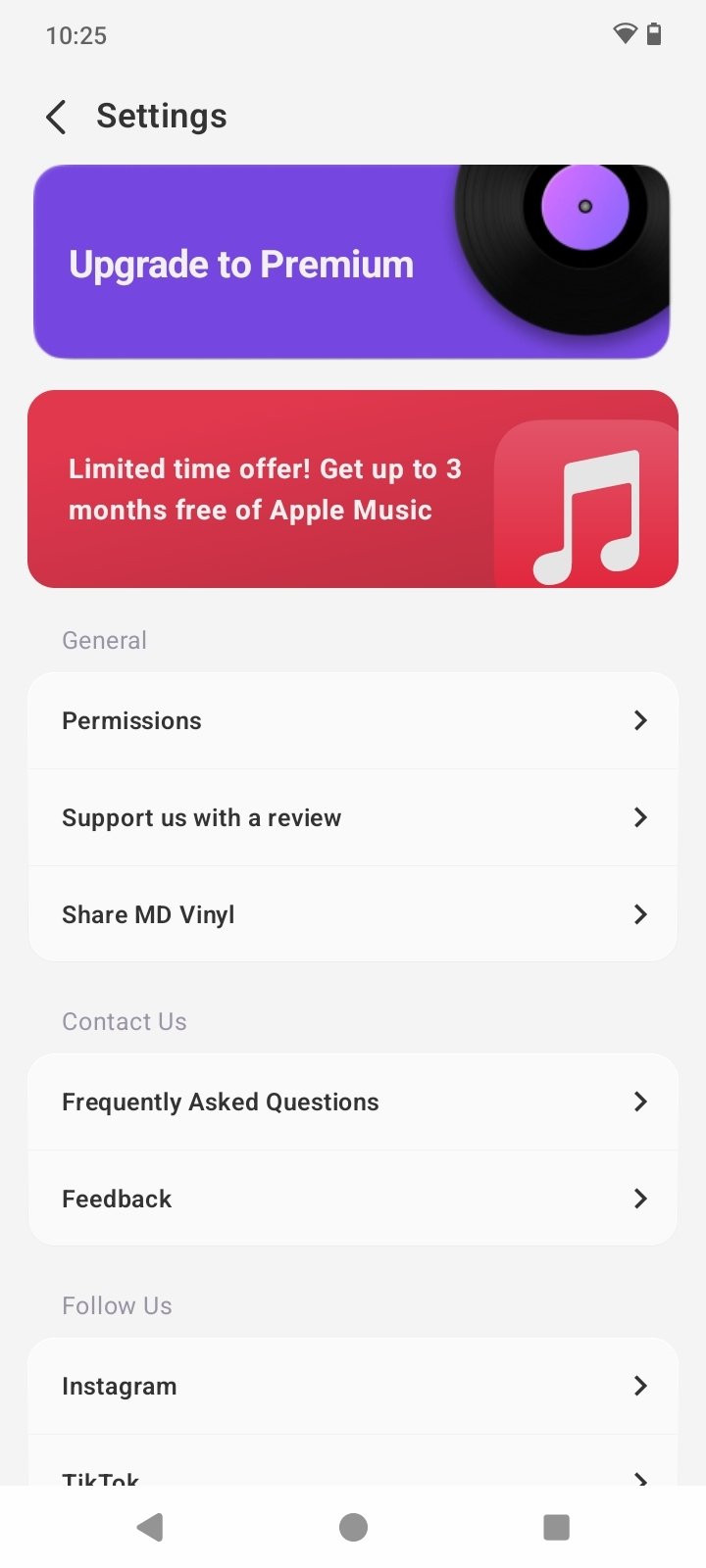Open the TikTok page
This screenshot has height=1568, width=706.
(x=351, y=1472)
